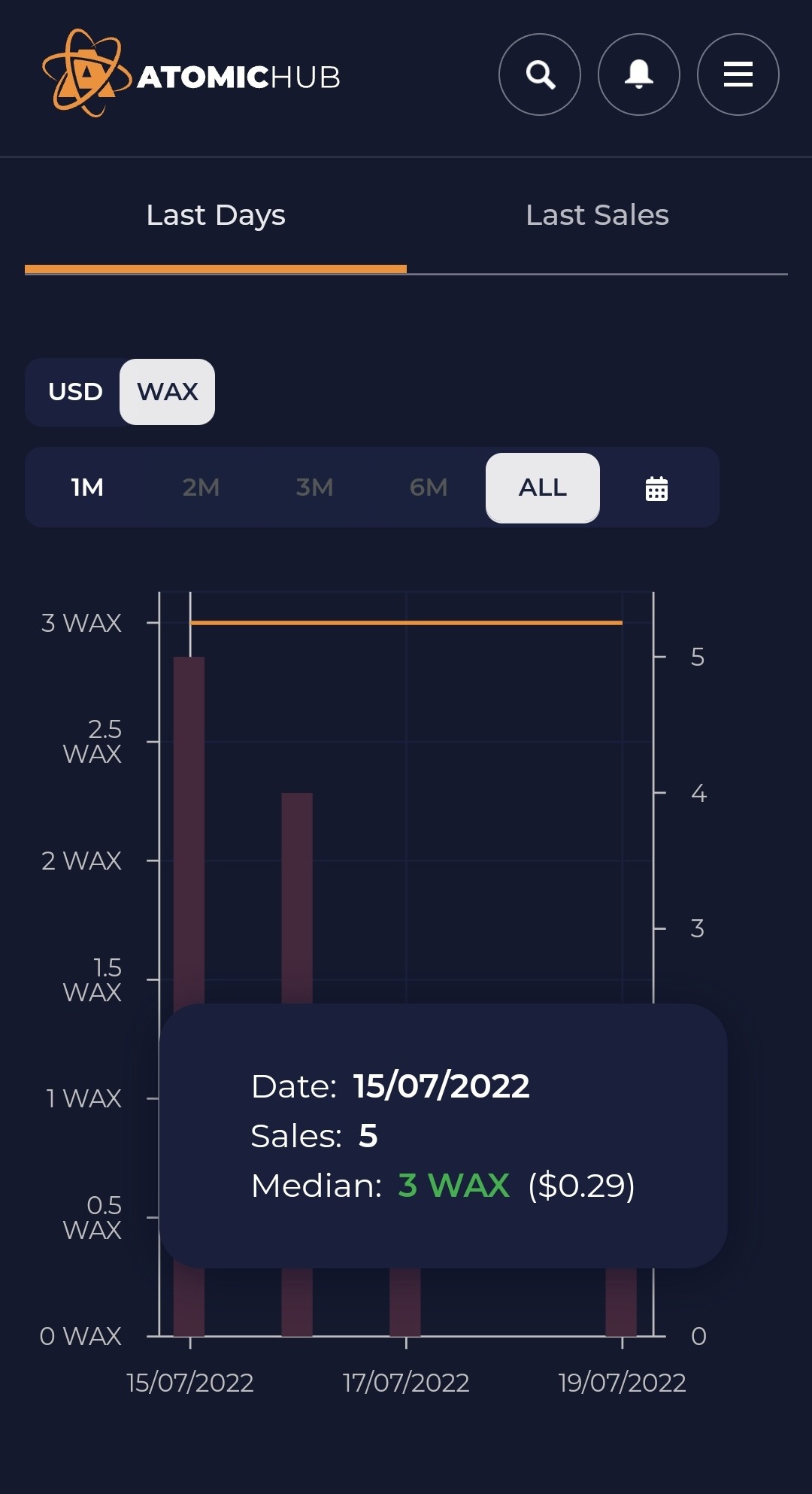Select the WAX currency option

click(x=168, y=392)
